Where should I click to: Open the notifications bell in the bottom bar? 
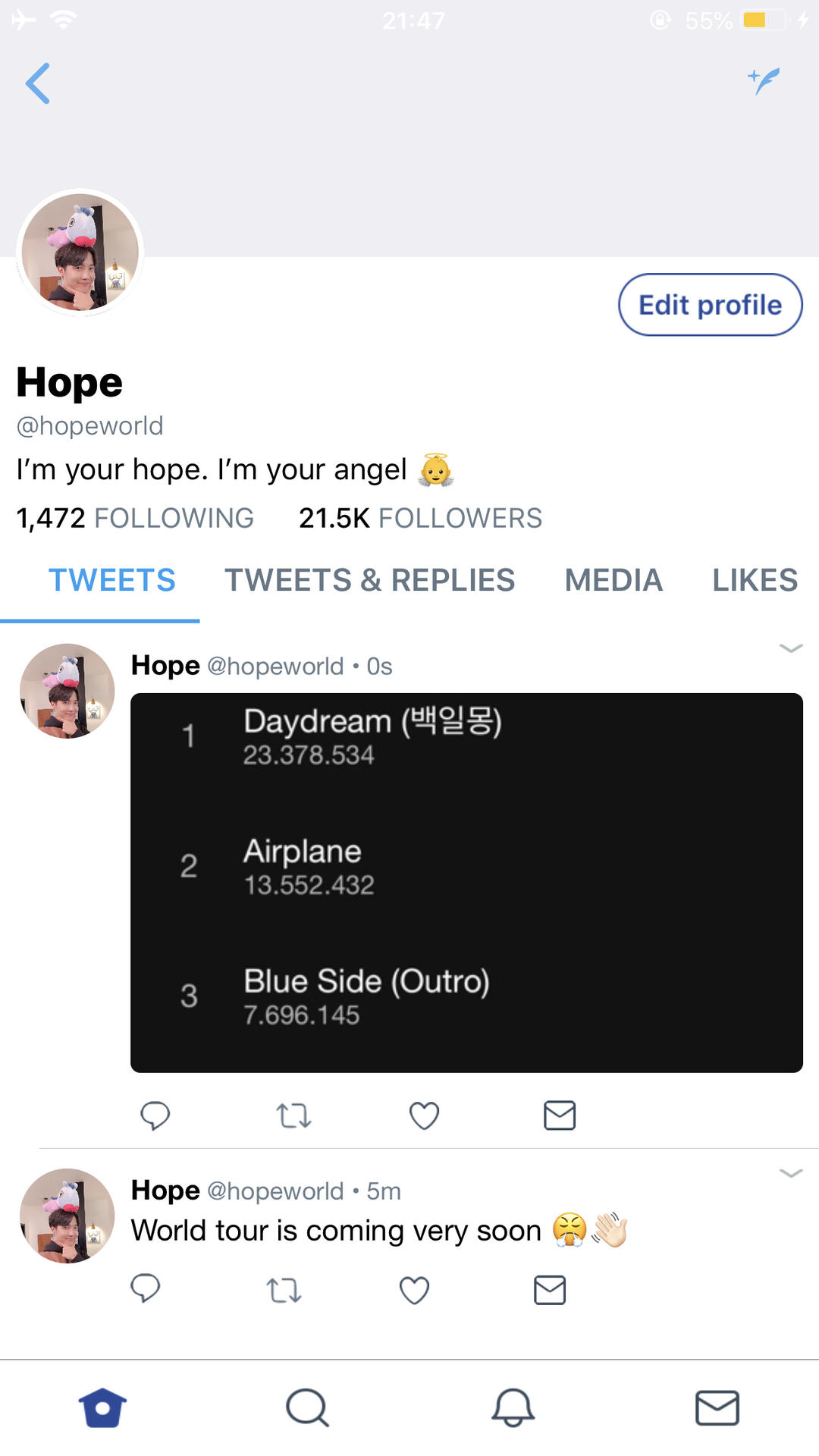[513, 1408]
